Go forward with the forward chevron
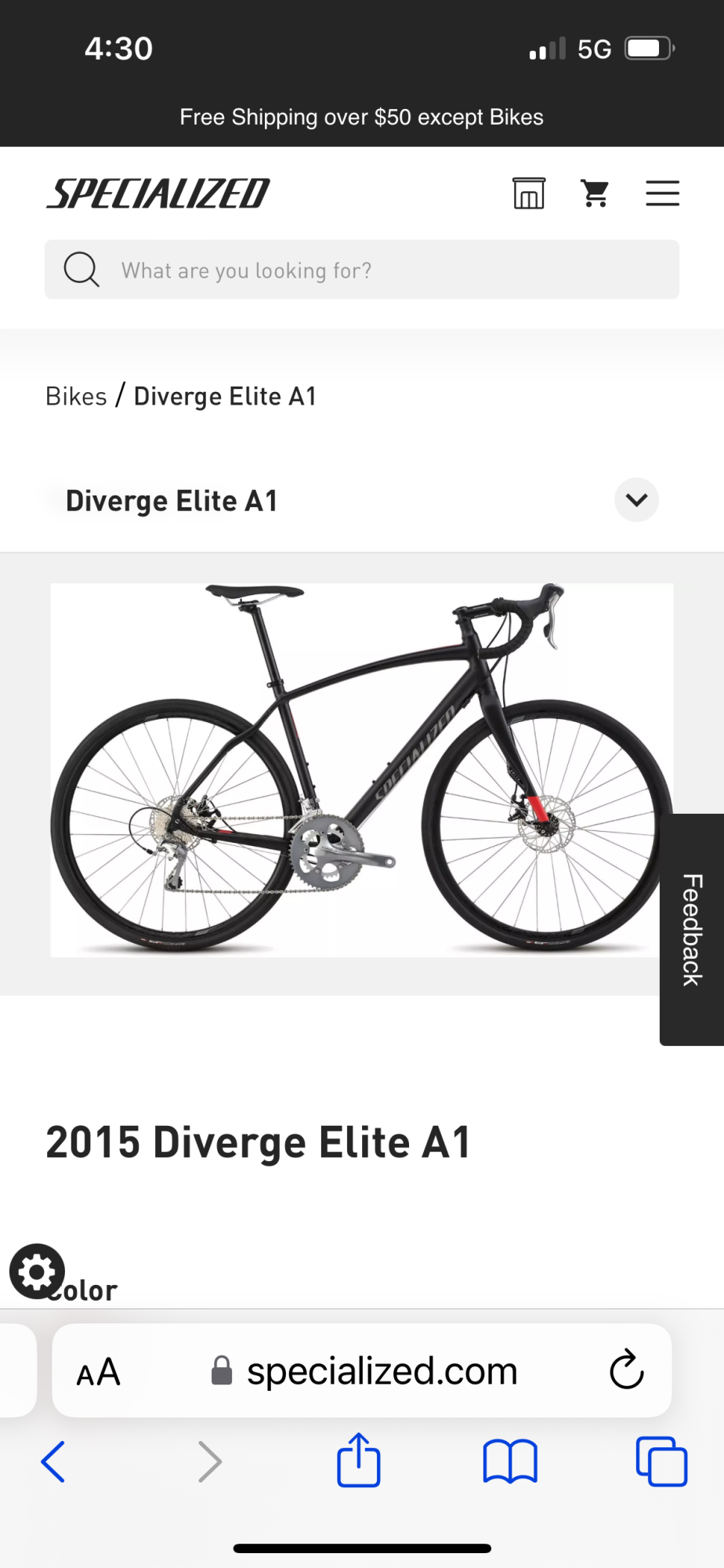Viewport: 724px width, 1568px height. pos(209,1461)
